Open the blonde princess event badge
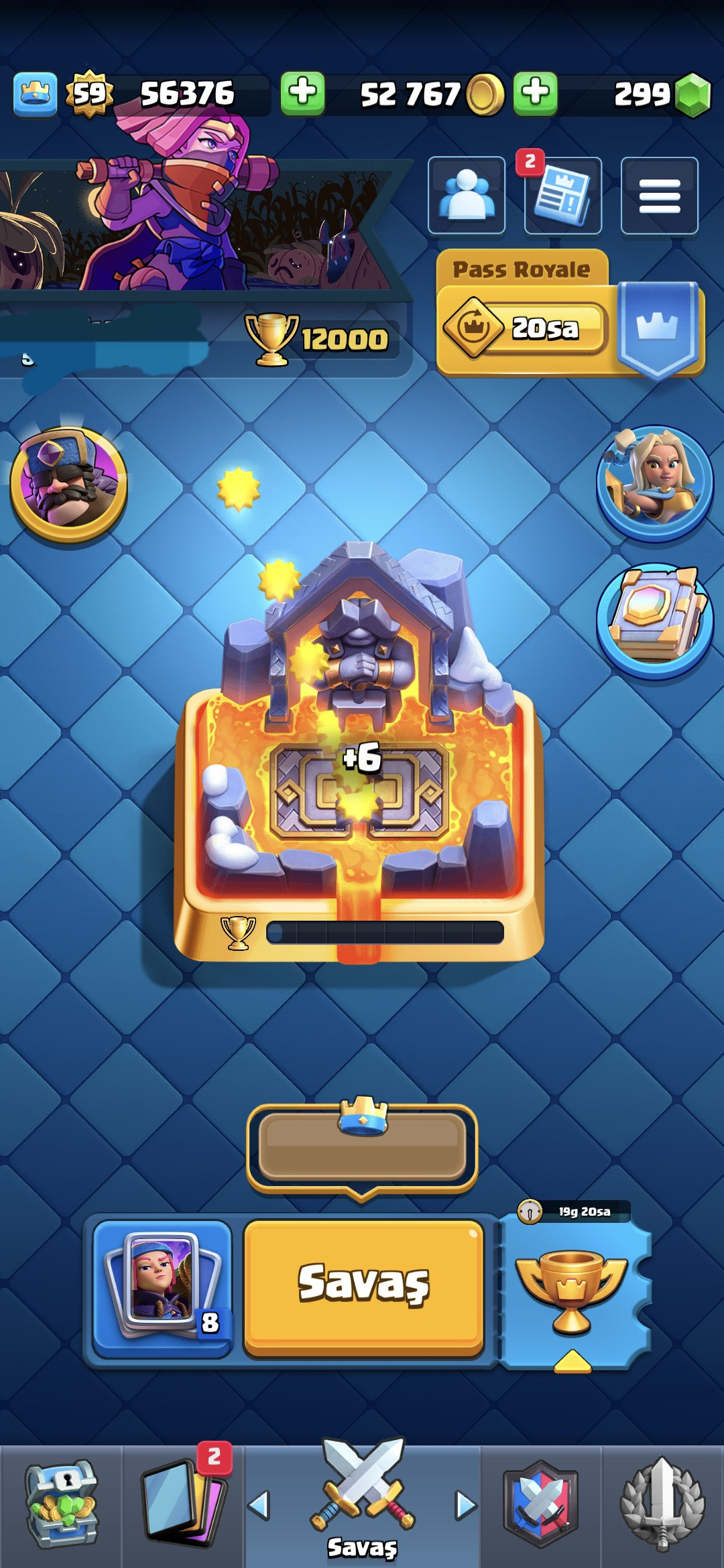Screen dimensions: 724x1568 click(x=654, y=482)
